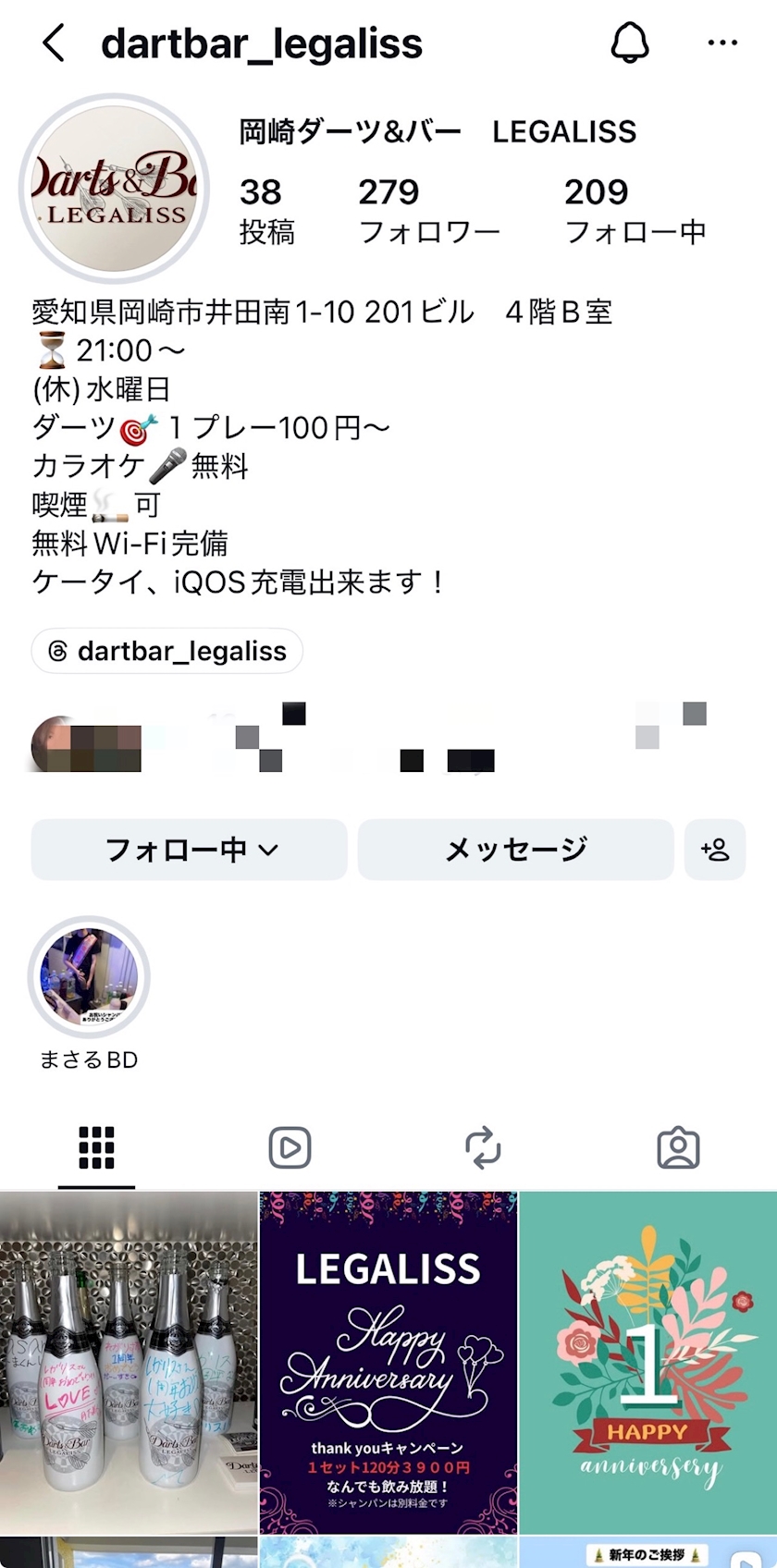Screen dimensions: 777x1568
Task: Open the LEGALISS Happy Anniversary post
Action: point(388,1362)
